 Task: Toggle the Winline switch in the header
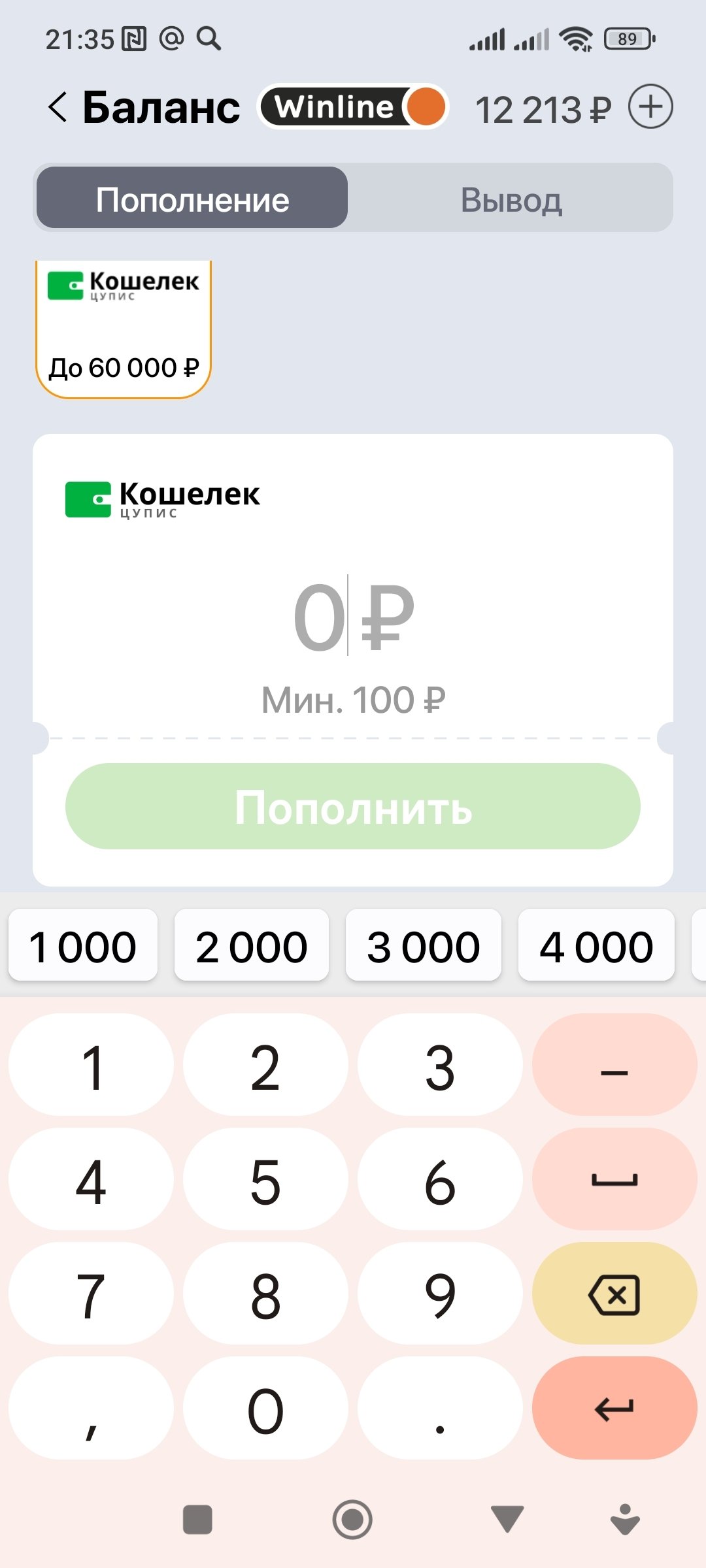[x=354, y=106]
